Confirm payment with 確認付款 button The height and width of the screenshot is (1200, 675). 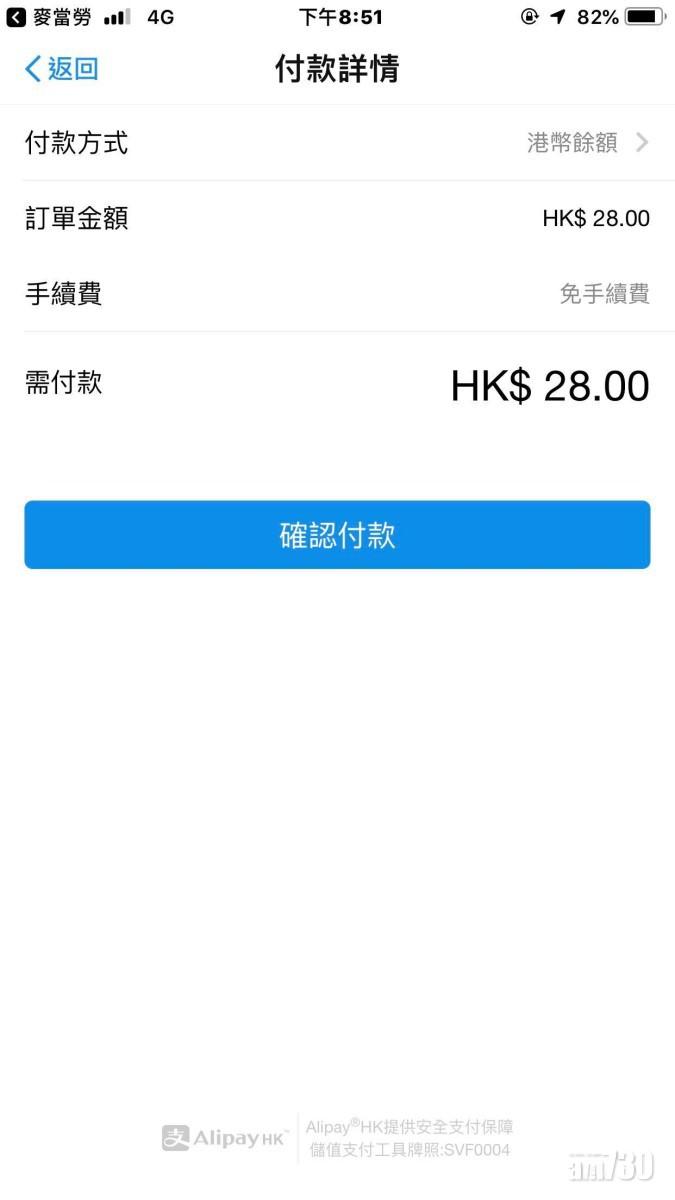pos(337,535)
